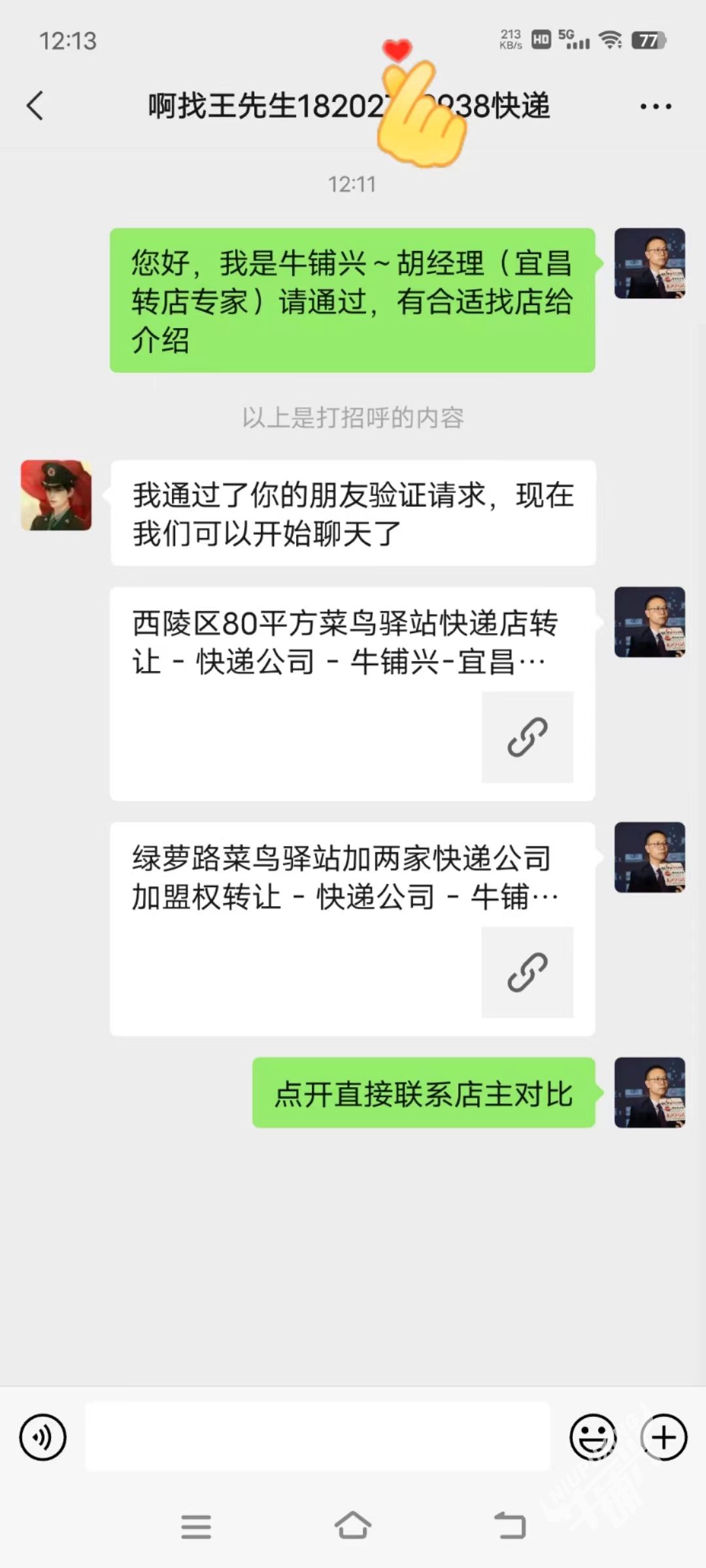Go back from this chat

35,106
